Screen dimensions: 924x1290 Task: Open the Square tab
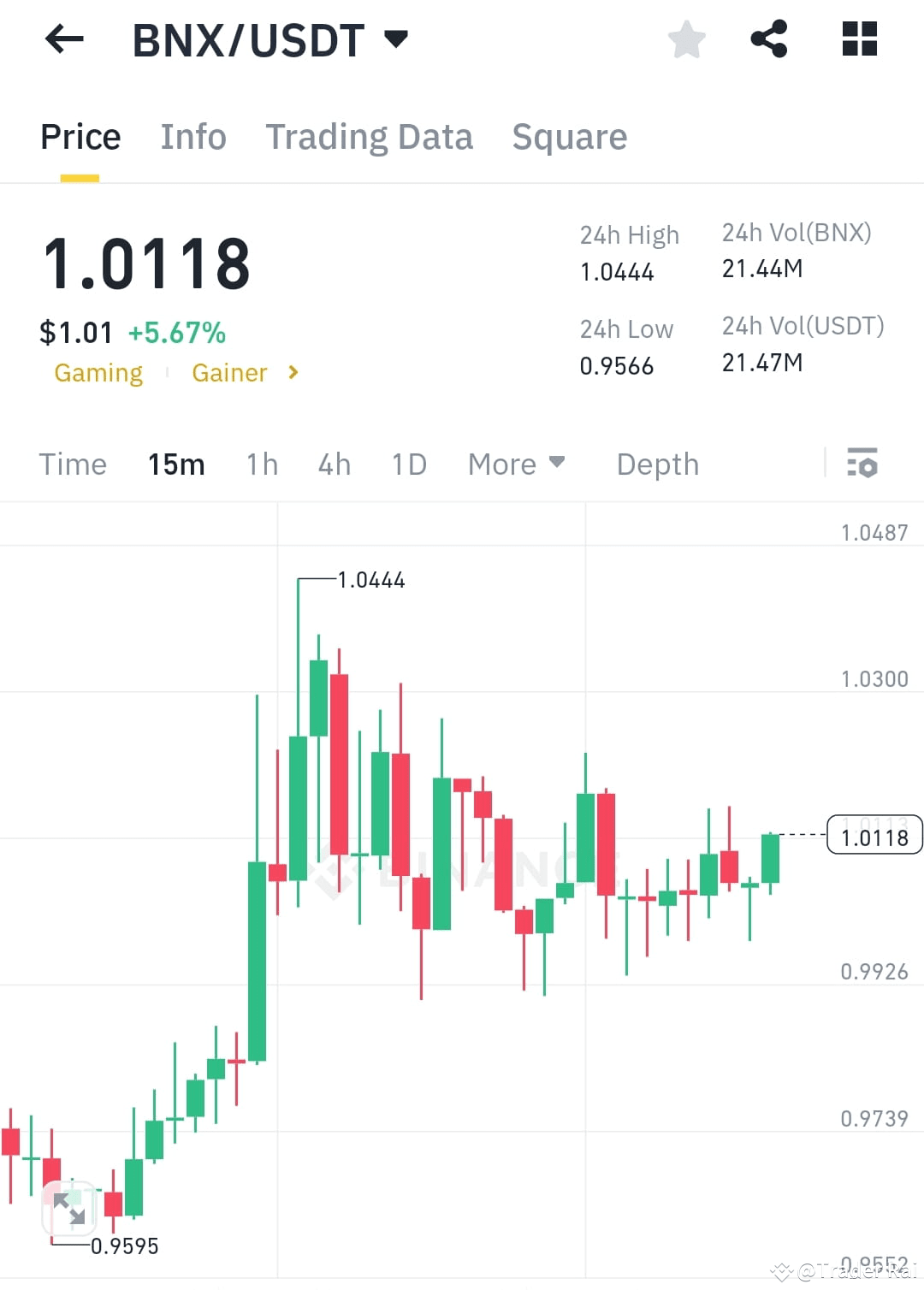569,137
